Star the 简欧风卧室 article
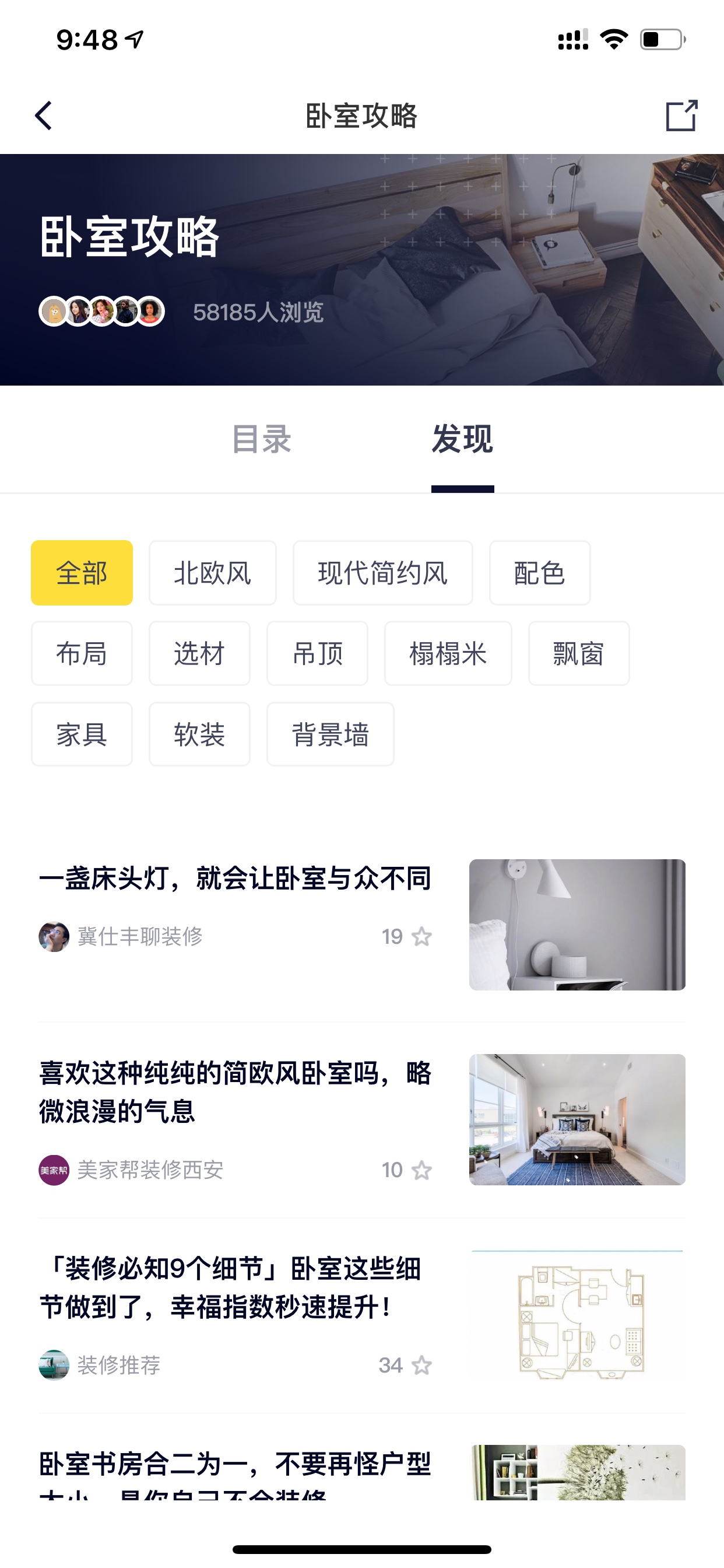 (x=421, y=1170)
